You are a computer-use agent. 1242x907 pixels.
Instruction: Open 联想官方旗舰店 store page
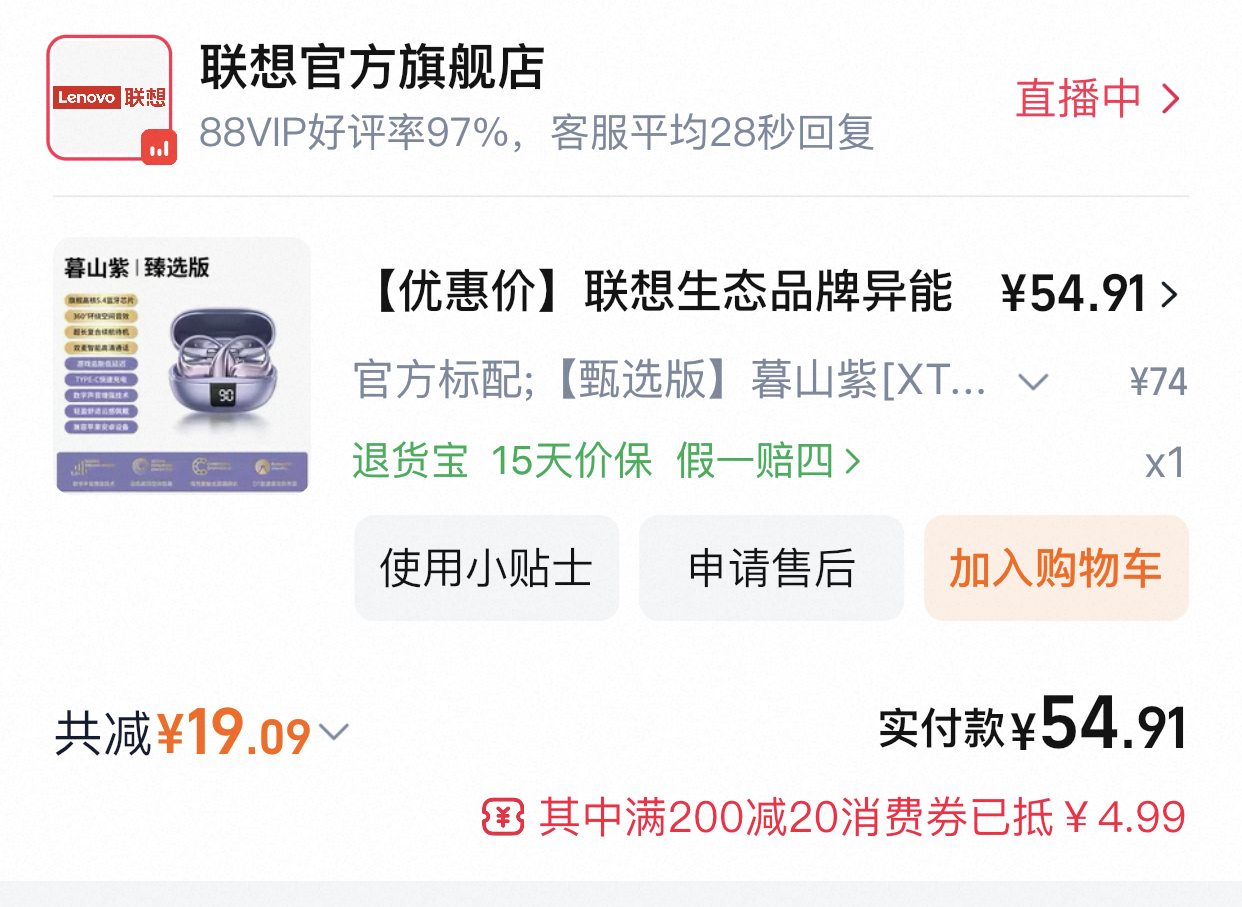click(x=372, y=68)
